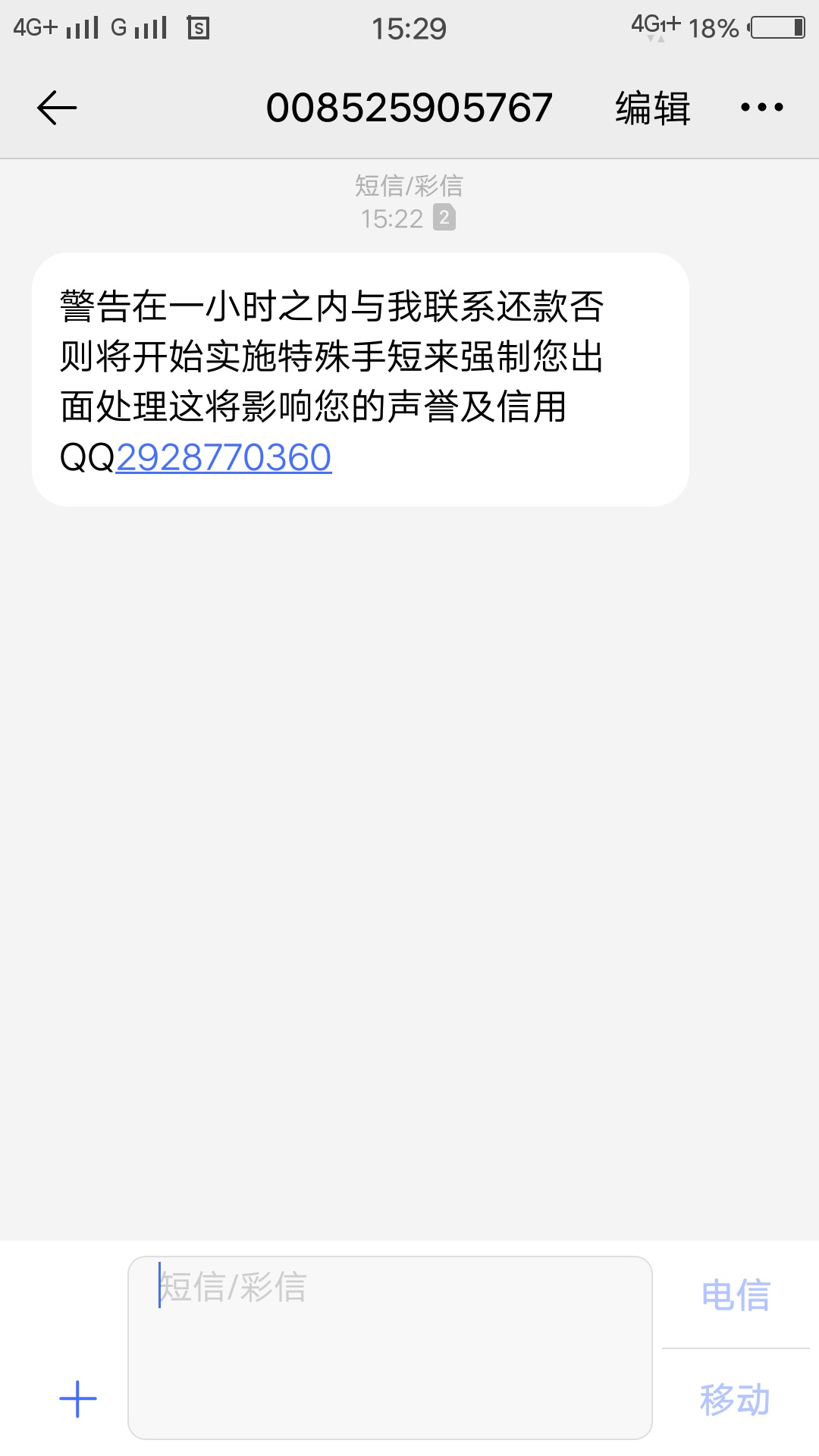Viewport: 819px width, 1456px height.
Task: Open the plus attachment button
Action: [x=78, y=1399]
